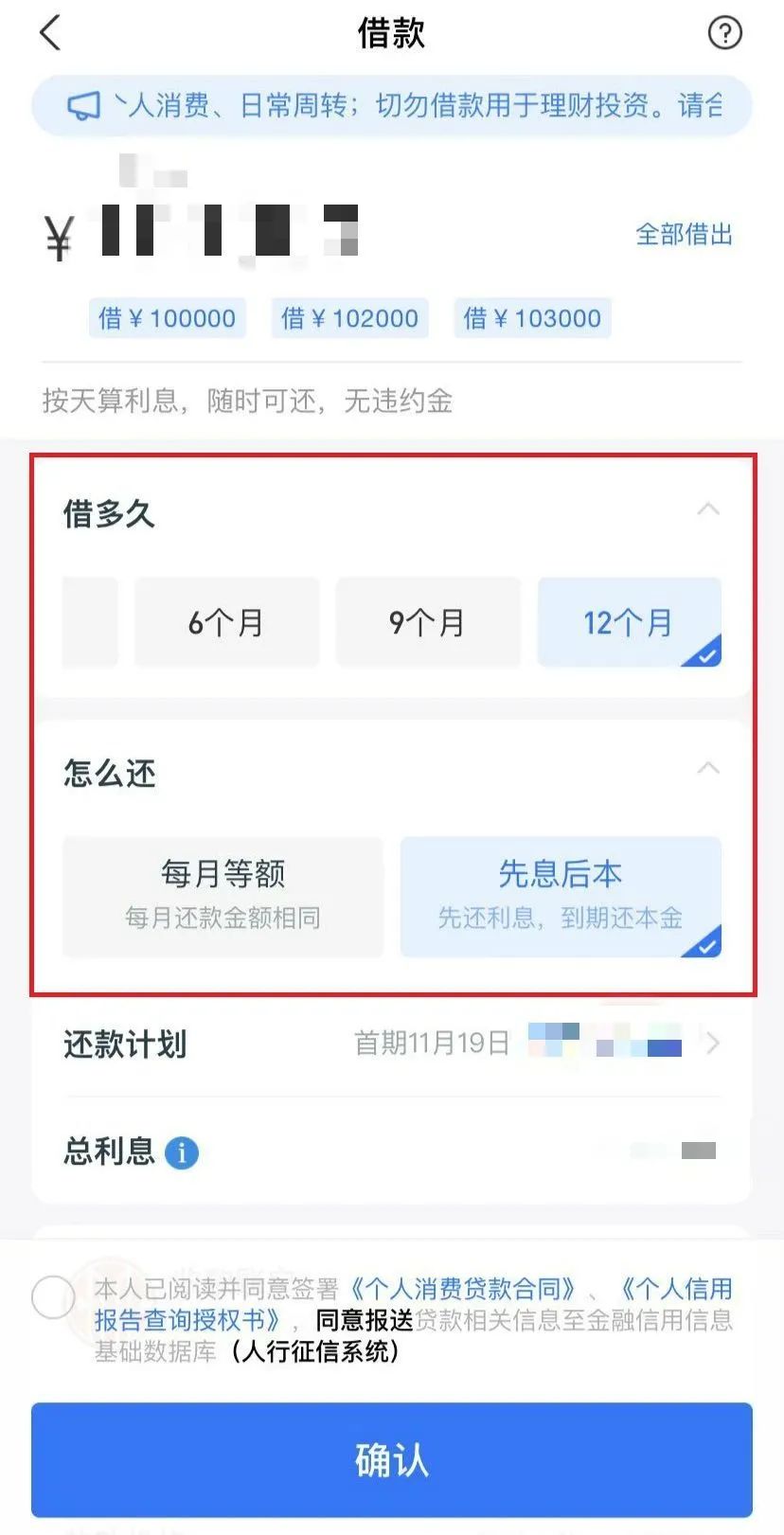The width and height of the screenshot is (784, 1535).
Task: Show info about 总利息
Action: point(182,1152)
